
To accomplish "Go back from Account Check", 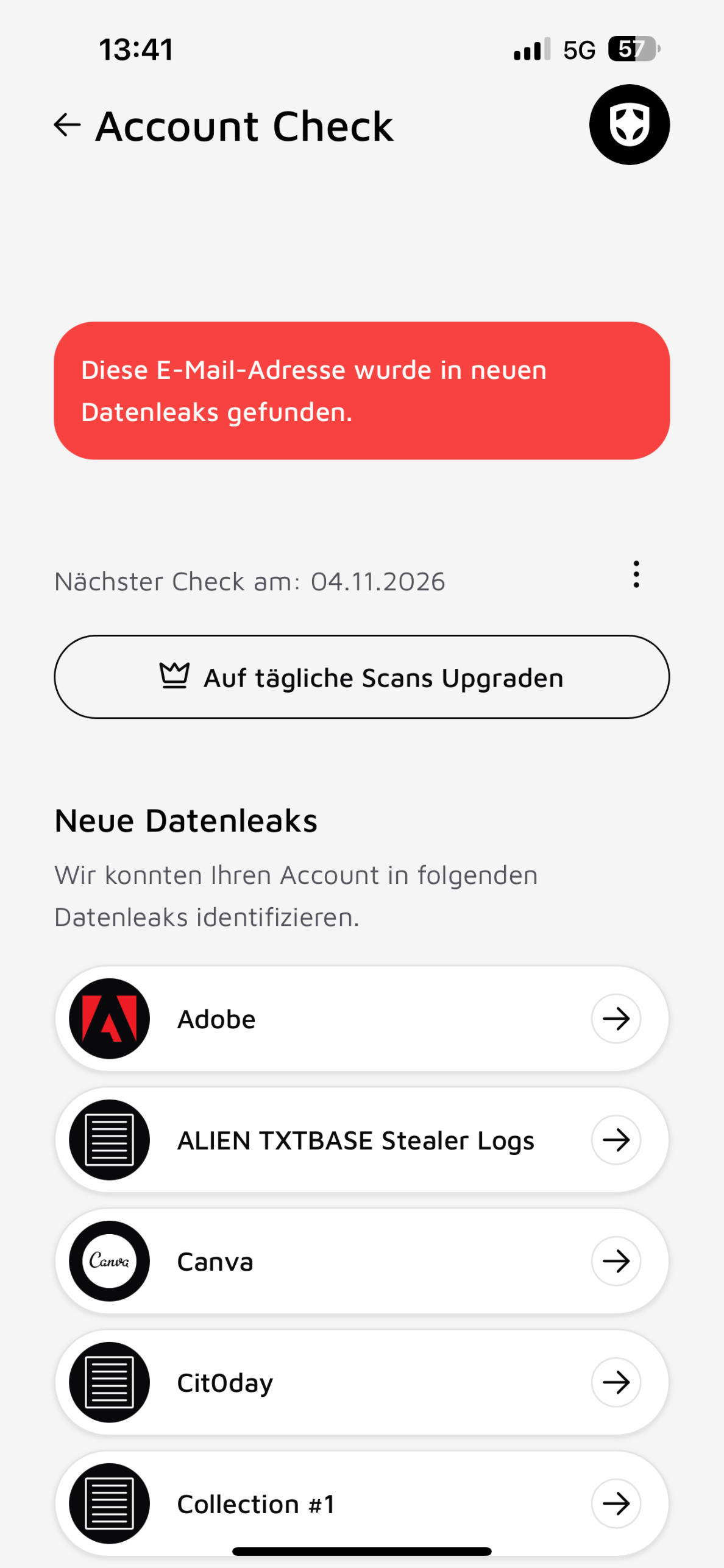I will coord(67,125).
